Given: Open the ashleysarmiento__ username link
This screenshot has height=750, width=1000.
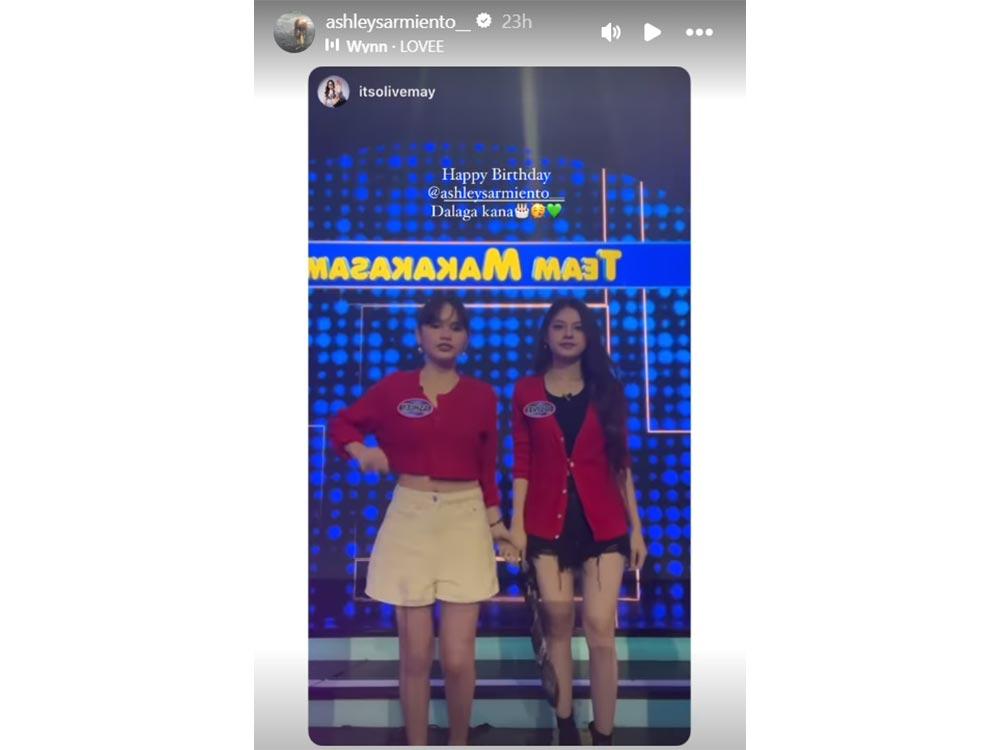Looking at the screenshot, I should [399, 21].
